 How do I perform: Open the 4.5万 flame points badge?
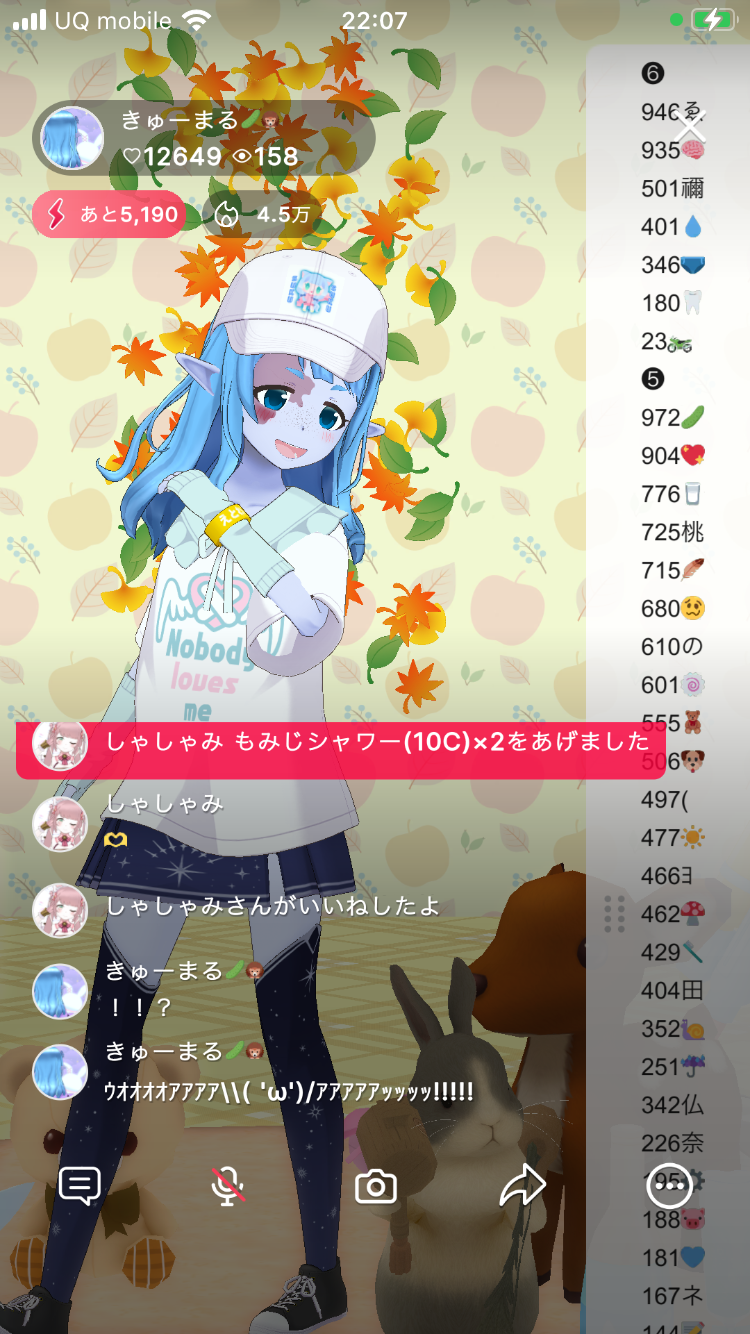[x=262, y=214]
